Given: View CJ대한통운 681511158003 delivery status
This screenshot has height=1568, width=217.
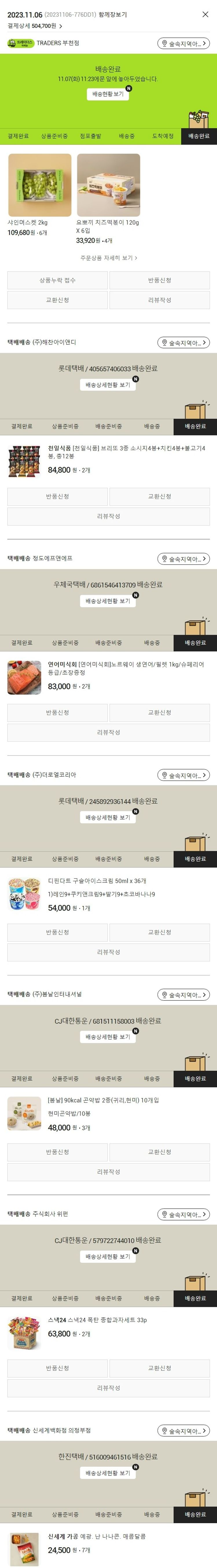Looking at the screenshot, I should tap(108, 1037).
